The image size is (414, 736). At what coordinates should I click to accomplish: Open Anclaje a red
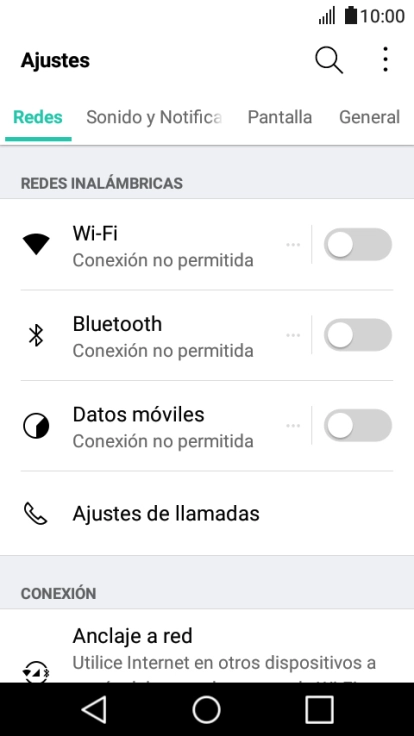(x=207, y=646)
